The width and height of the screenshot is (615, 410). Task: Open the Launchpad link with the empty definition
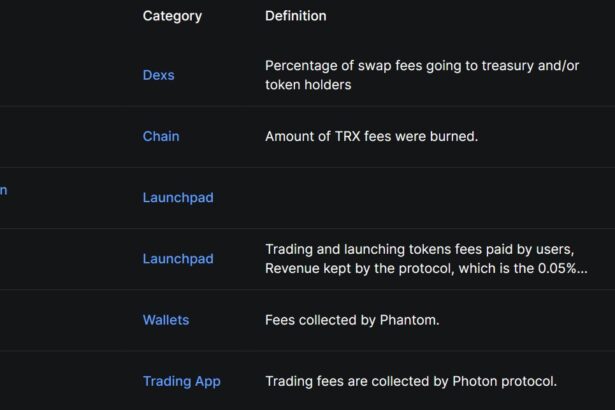178,198
